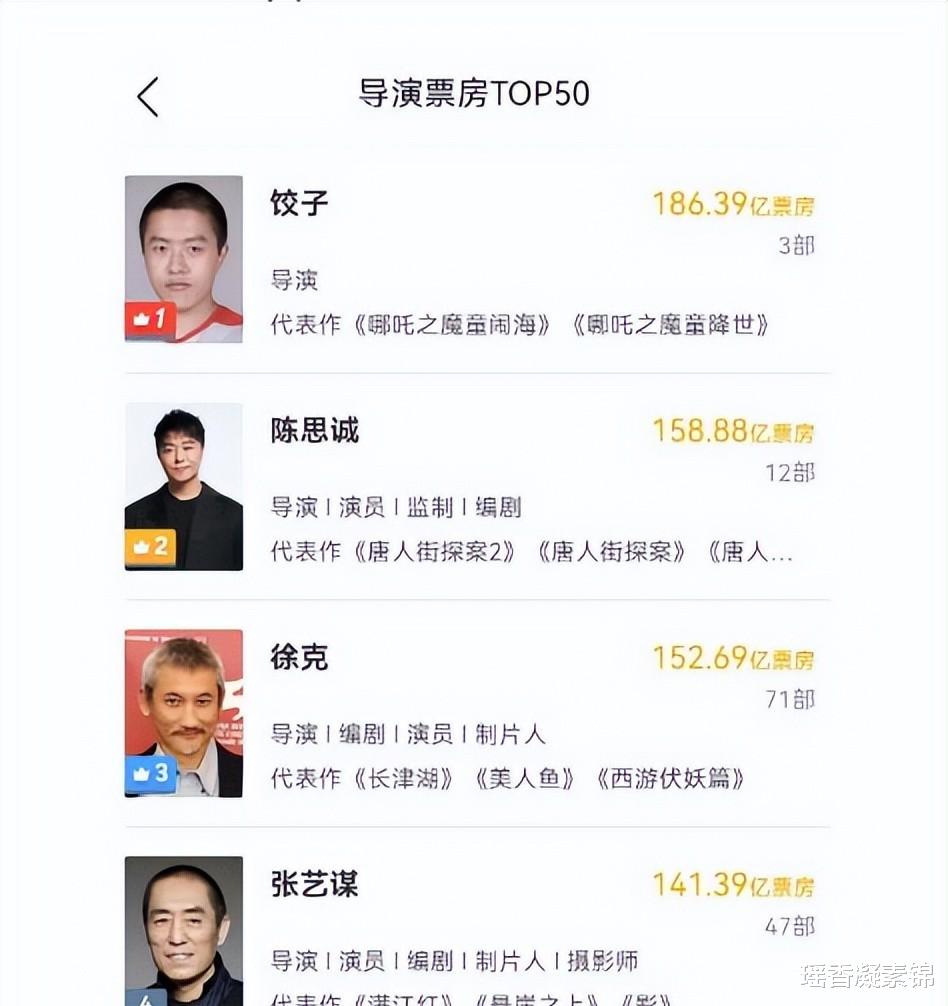Viewport: 948px width, 1006px height.
Task: Click the rank 2 badge on 陈思诚's photo
Action: [x=151, y=548]
